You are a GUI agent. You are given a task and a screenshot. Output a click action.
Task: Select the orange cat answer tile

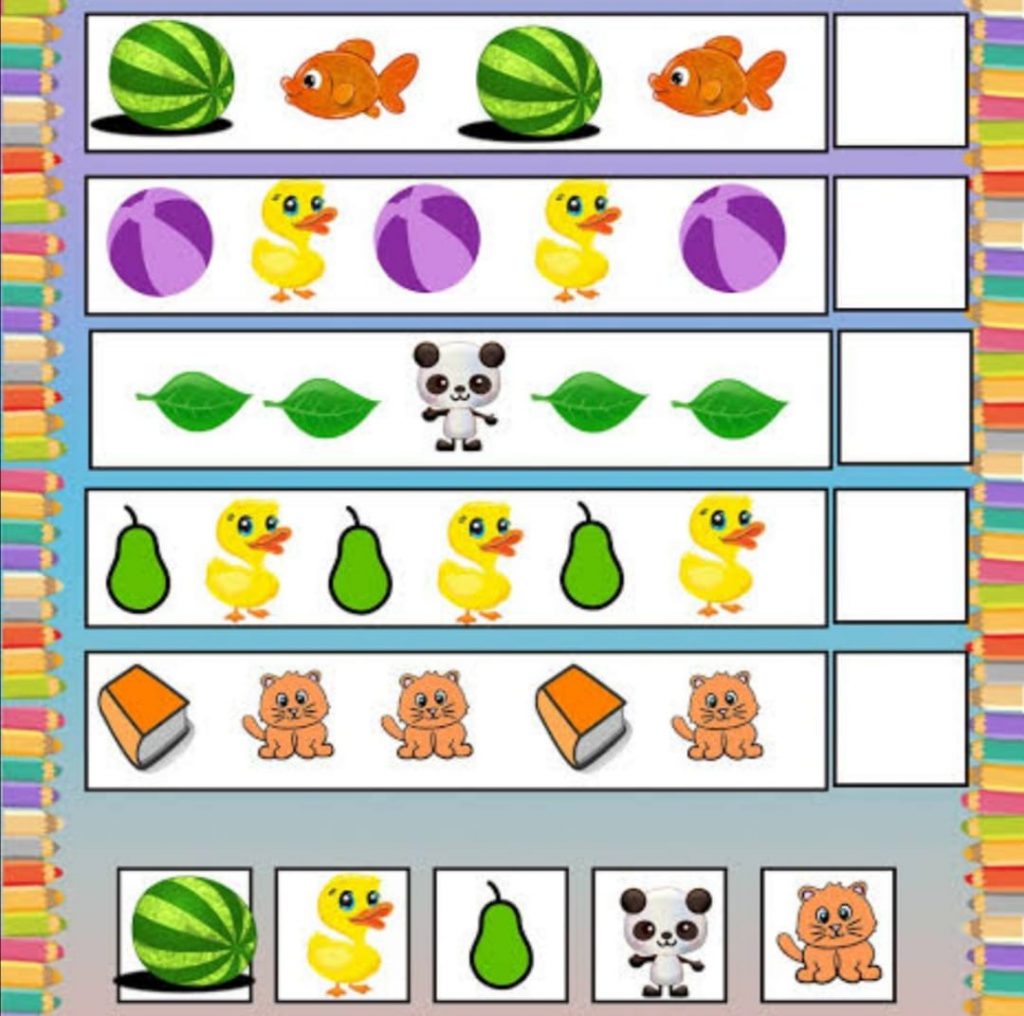[828, 934]
